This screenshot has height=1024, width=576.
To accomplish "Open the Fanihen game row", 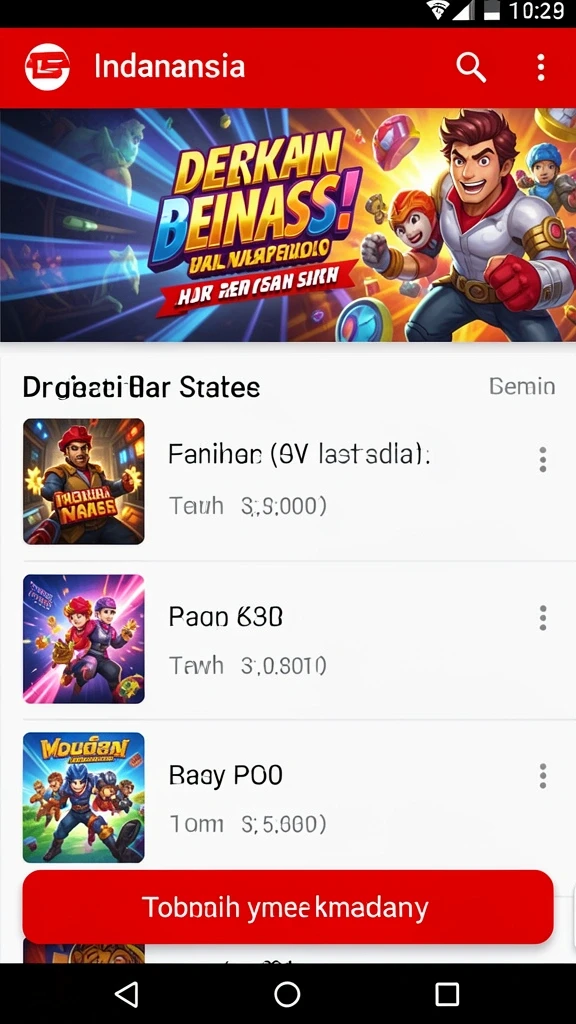I will 288,481.
